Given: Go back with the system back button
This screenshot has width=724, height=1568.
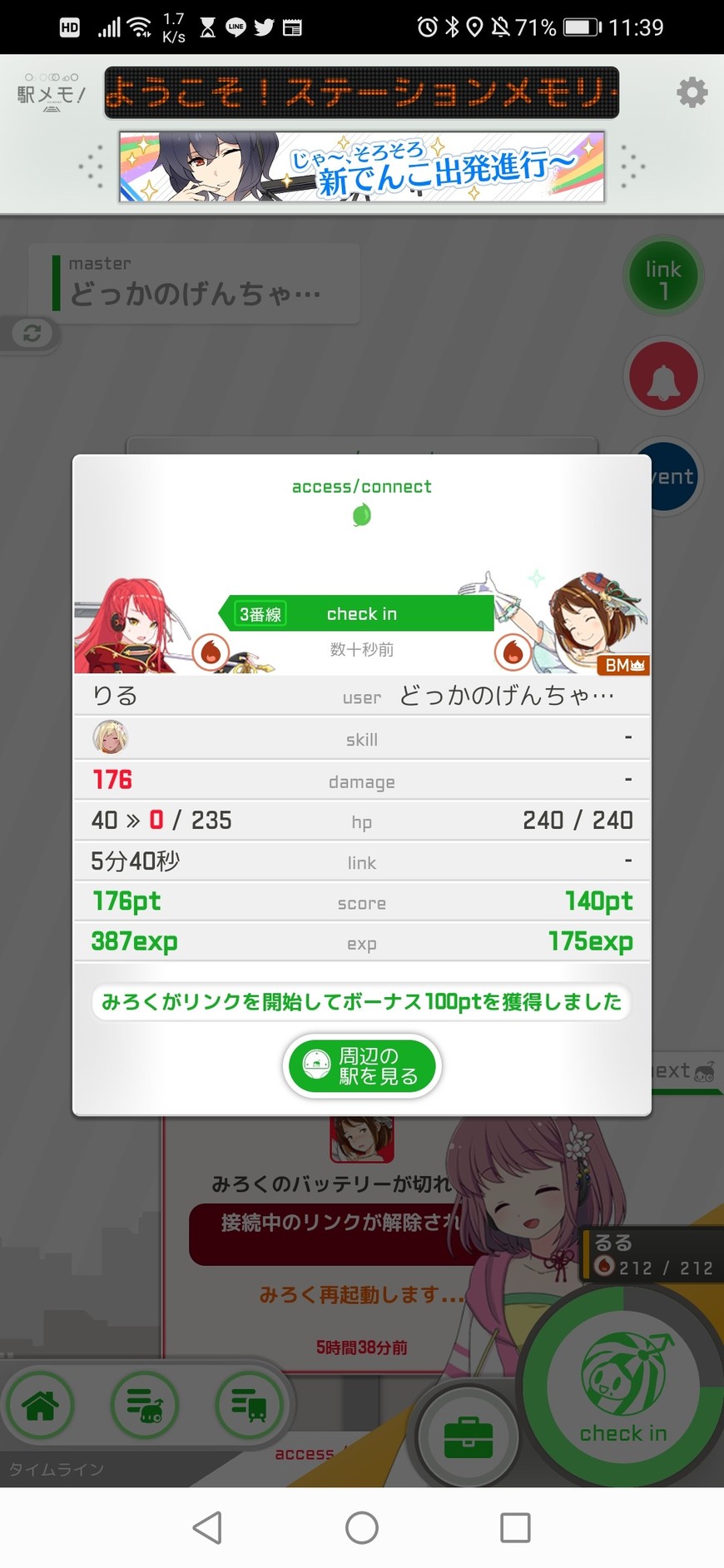Looking at the screenshot, I should pyautogui.click(x=207, y=1527).
